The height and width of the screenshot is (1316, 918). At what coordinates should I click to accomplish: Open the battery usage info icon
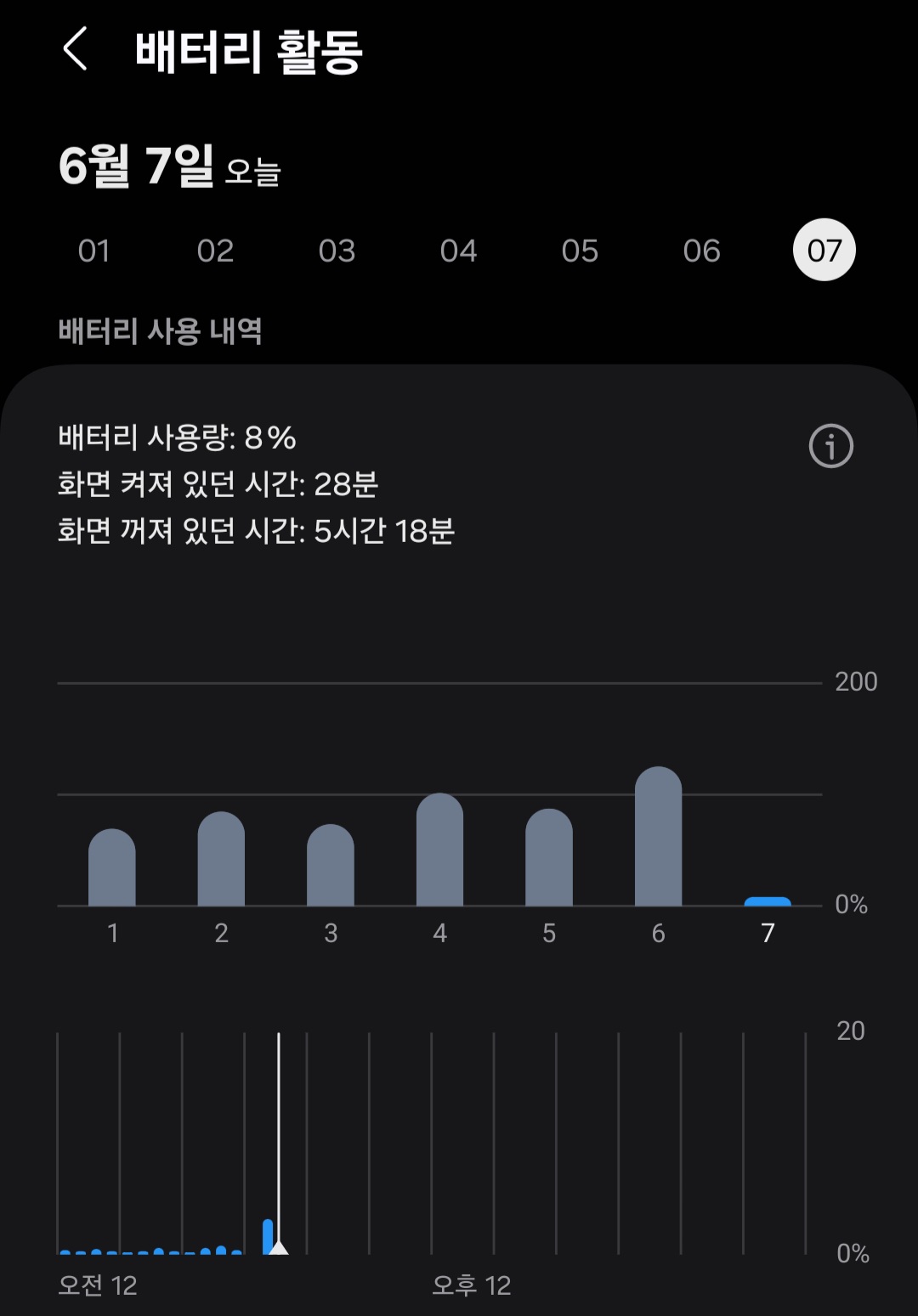830,445
